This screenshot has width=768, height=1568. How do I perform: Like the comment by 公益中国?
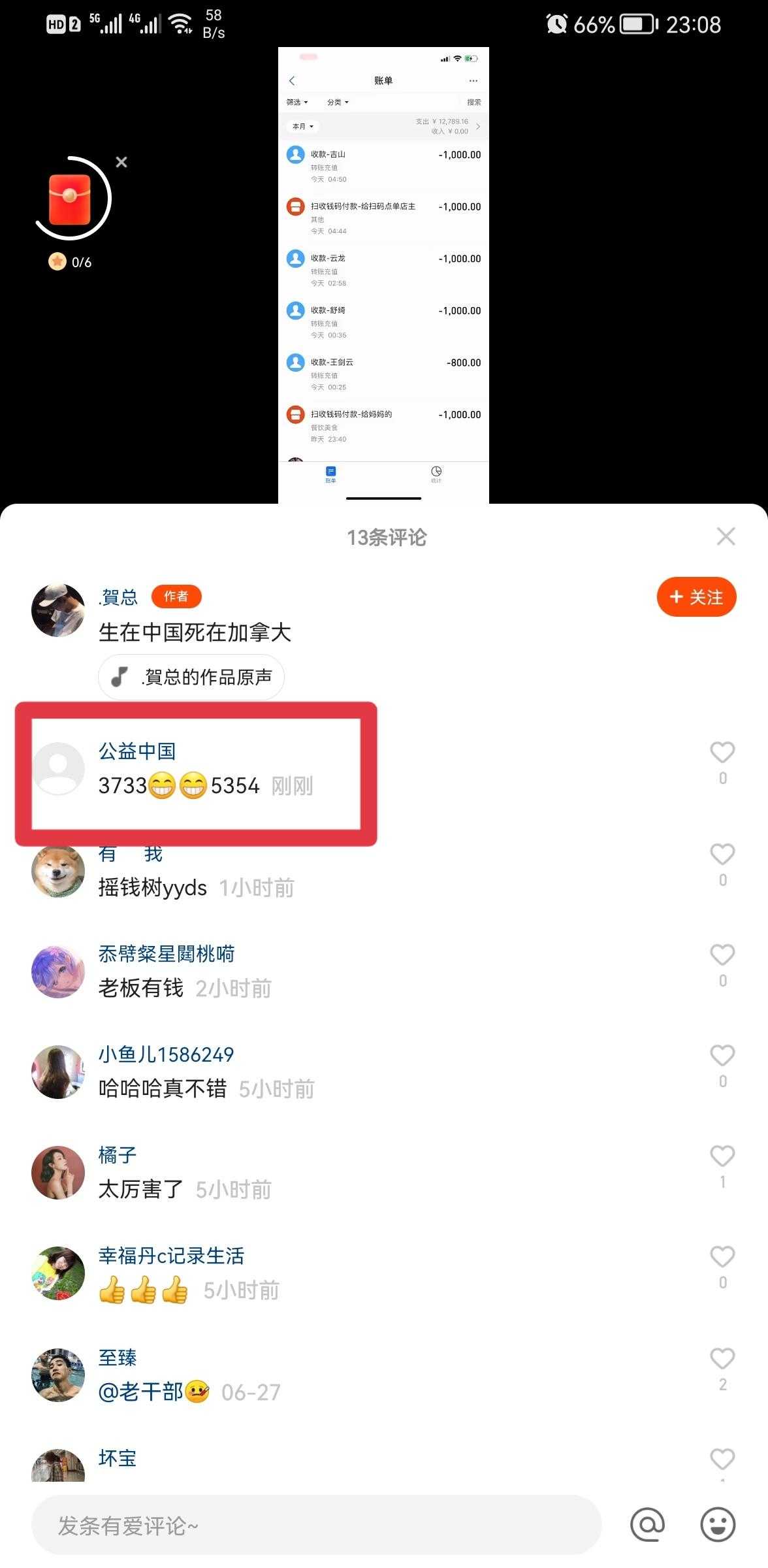click(722, 753)
